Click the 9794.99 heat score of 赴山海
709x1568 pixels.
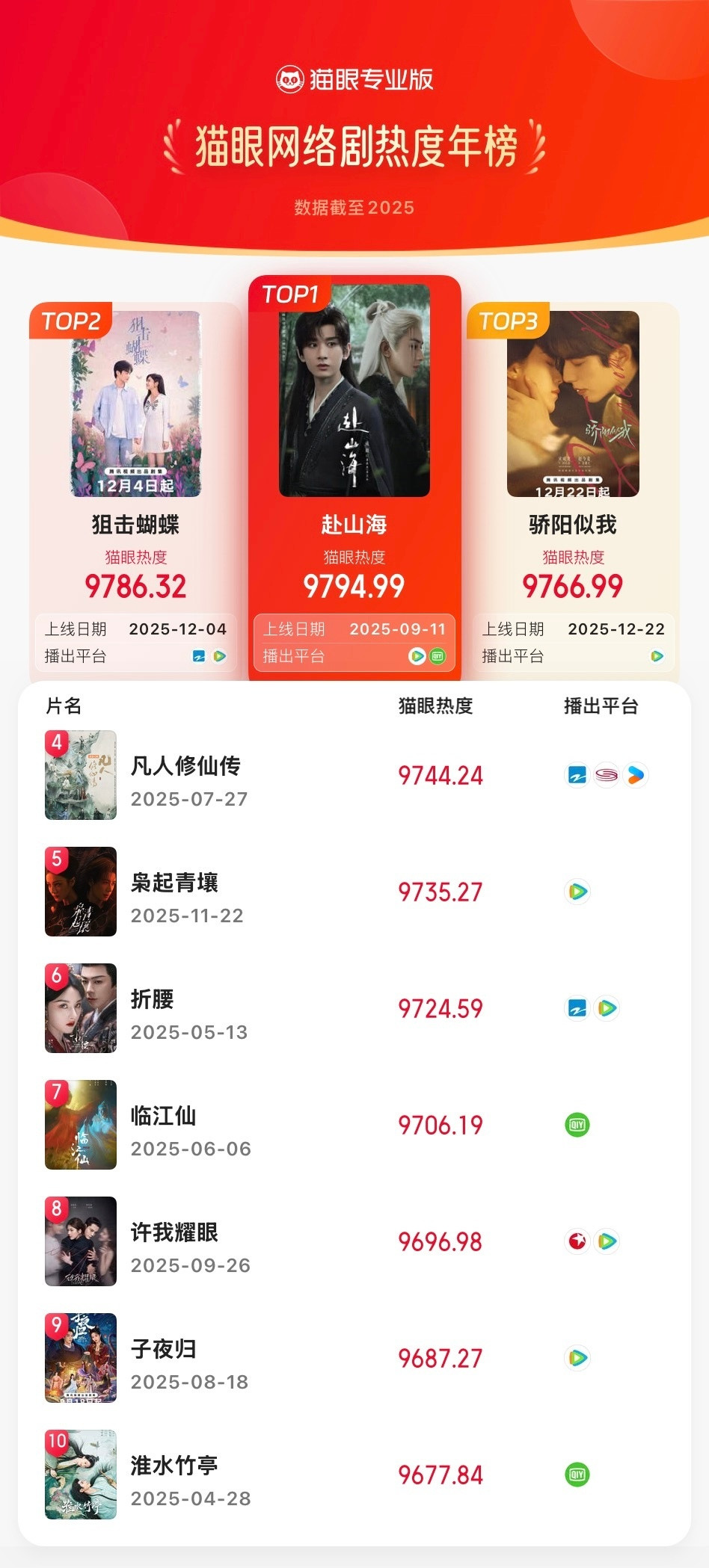click(354, 587)
